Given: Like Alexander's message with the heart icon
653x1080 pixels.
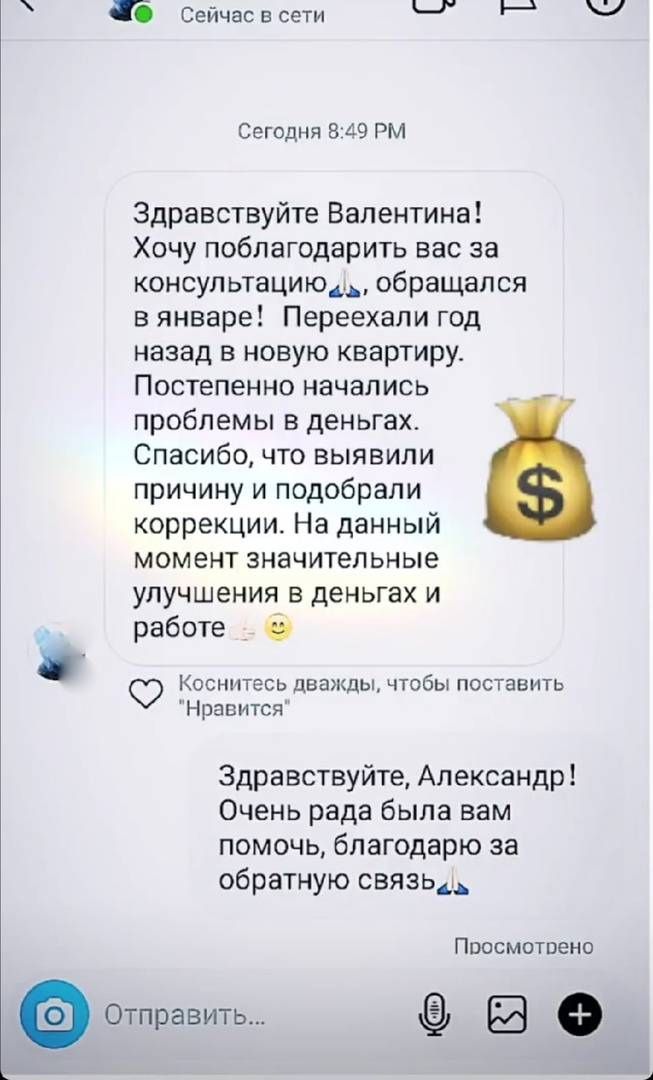Looking at the screenshot, I should click(x=147, y=692).
